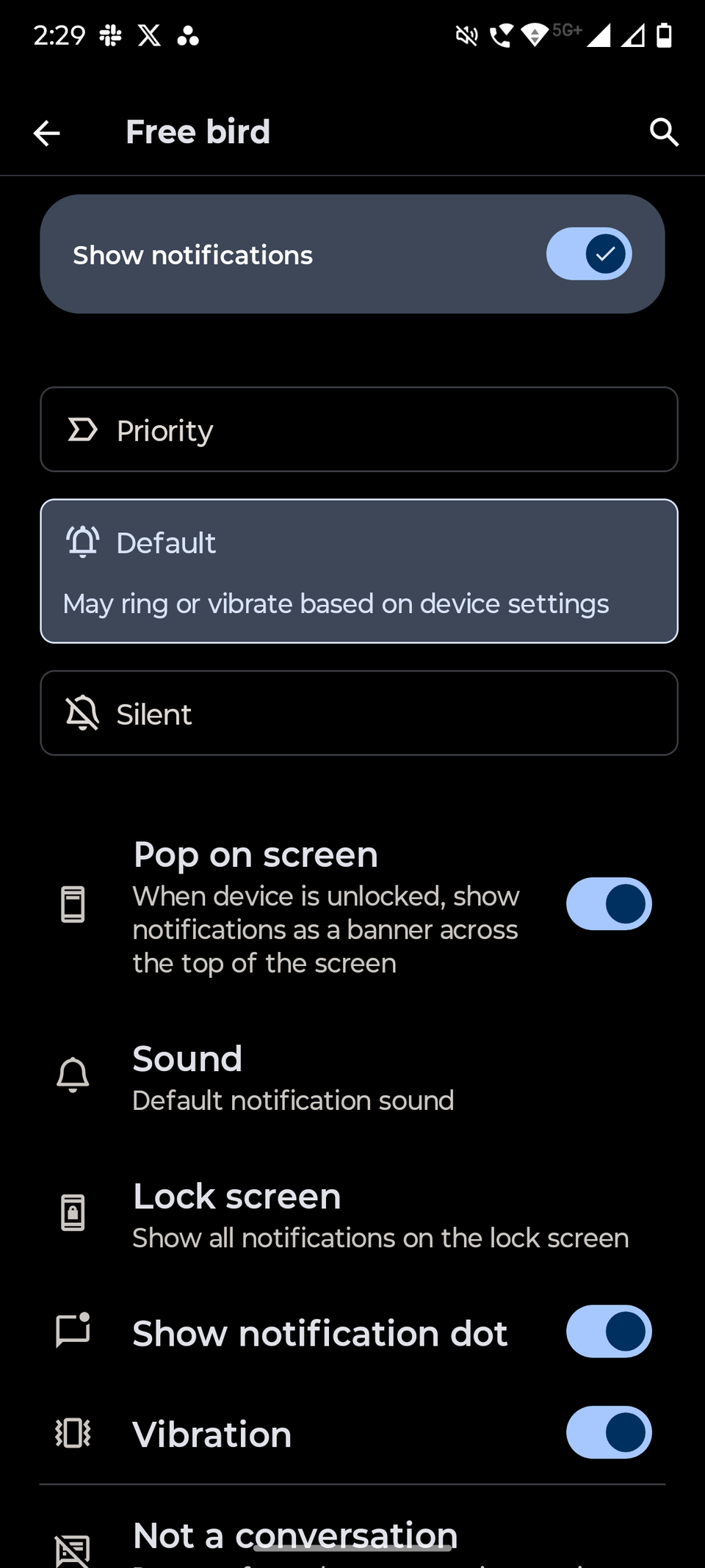Select the Priority notification option

click(x=358, y=429)
